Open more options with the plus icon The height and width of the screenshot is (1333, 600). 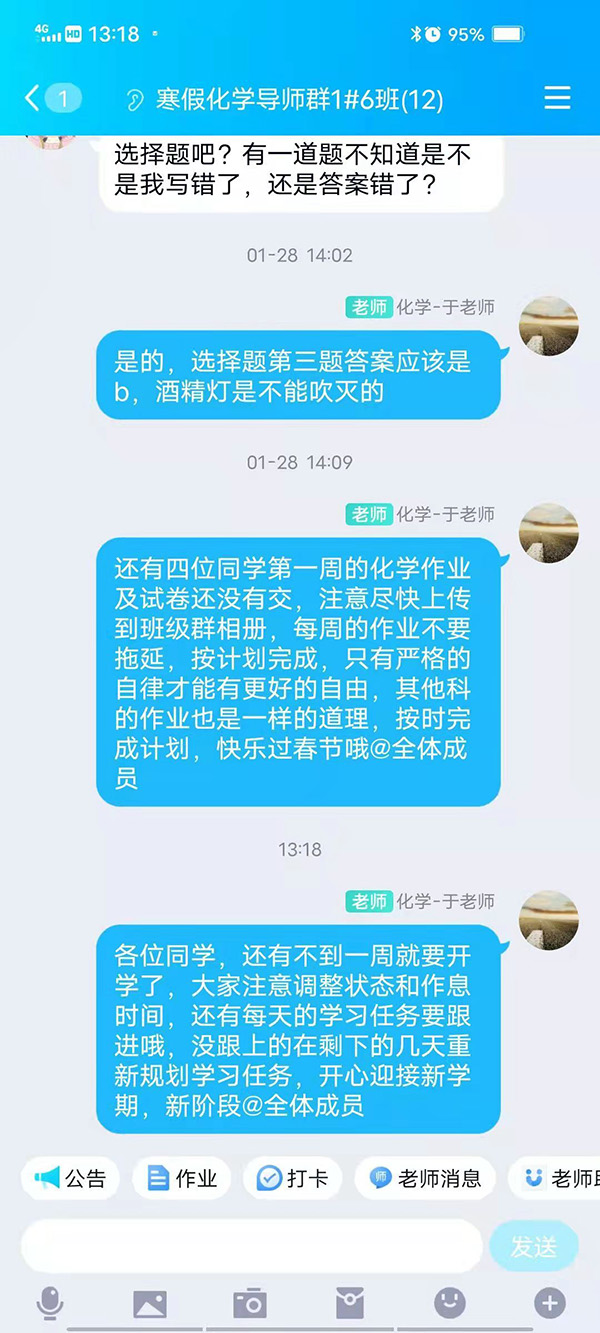[x=550, y=1303]
